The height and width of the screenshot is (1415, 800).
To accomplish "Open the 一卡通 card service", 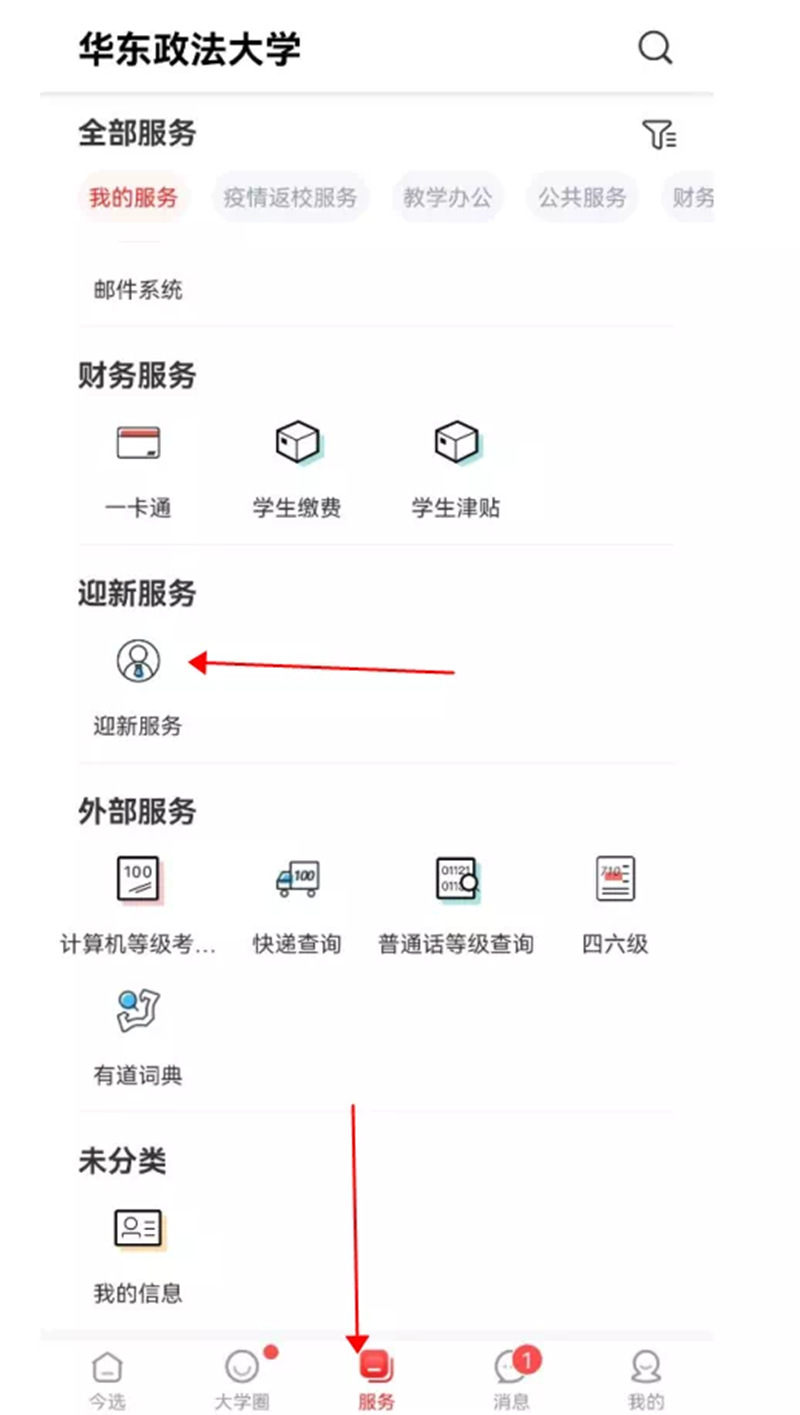I will (x=138, y=442).
